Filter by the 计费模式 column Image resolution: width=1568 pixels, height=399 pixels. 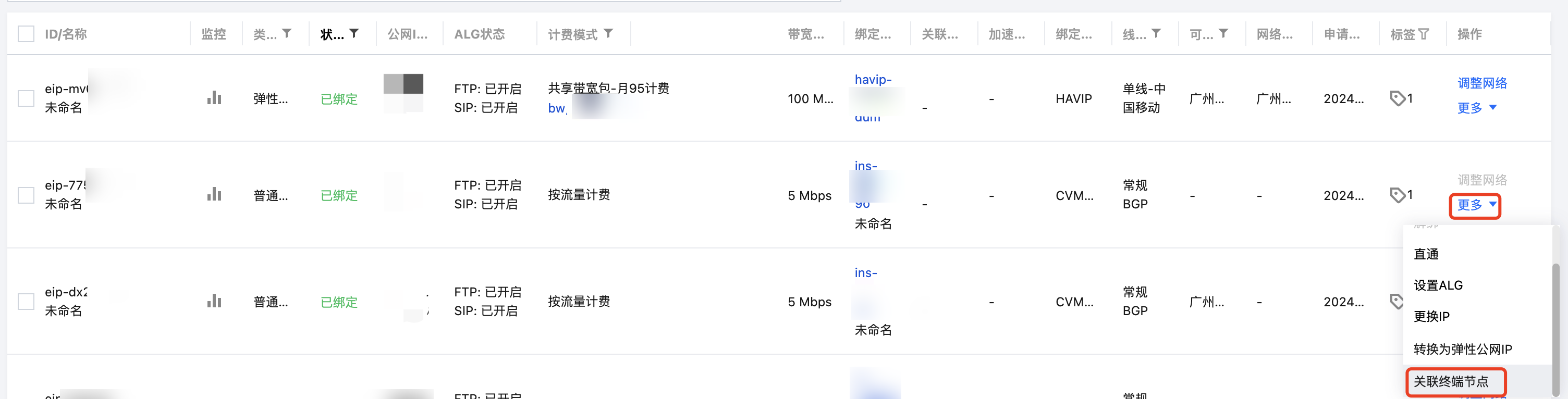608,33
